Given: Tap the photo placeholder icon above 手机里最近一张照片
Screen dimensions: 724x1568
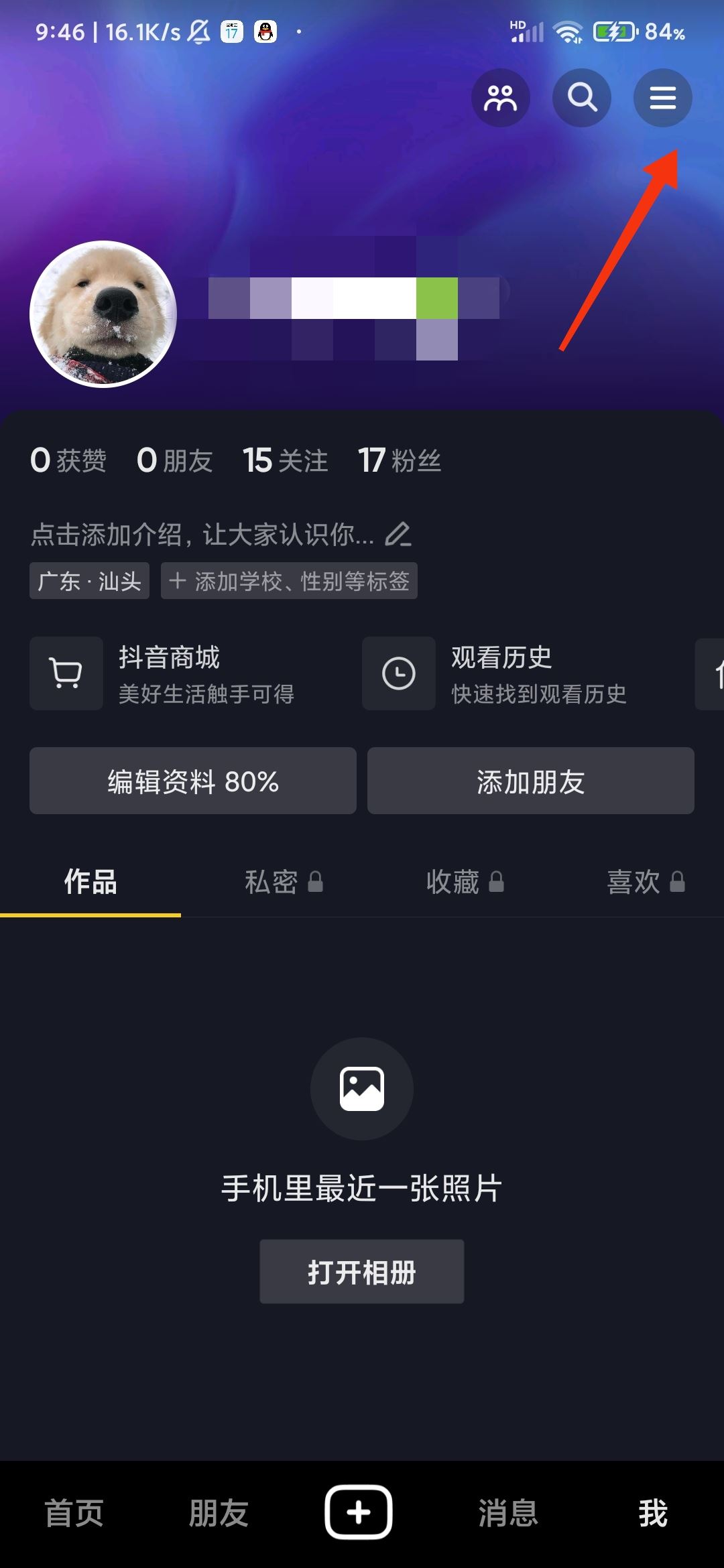Looking at the screenshot, I should [361, 1089].
